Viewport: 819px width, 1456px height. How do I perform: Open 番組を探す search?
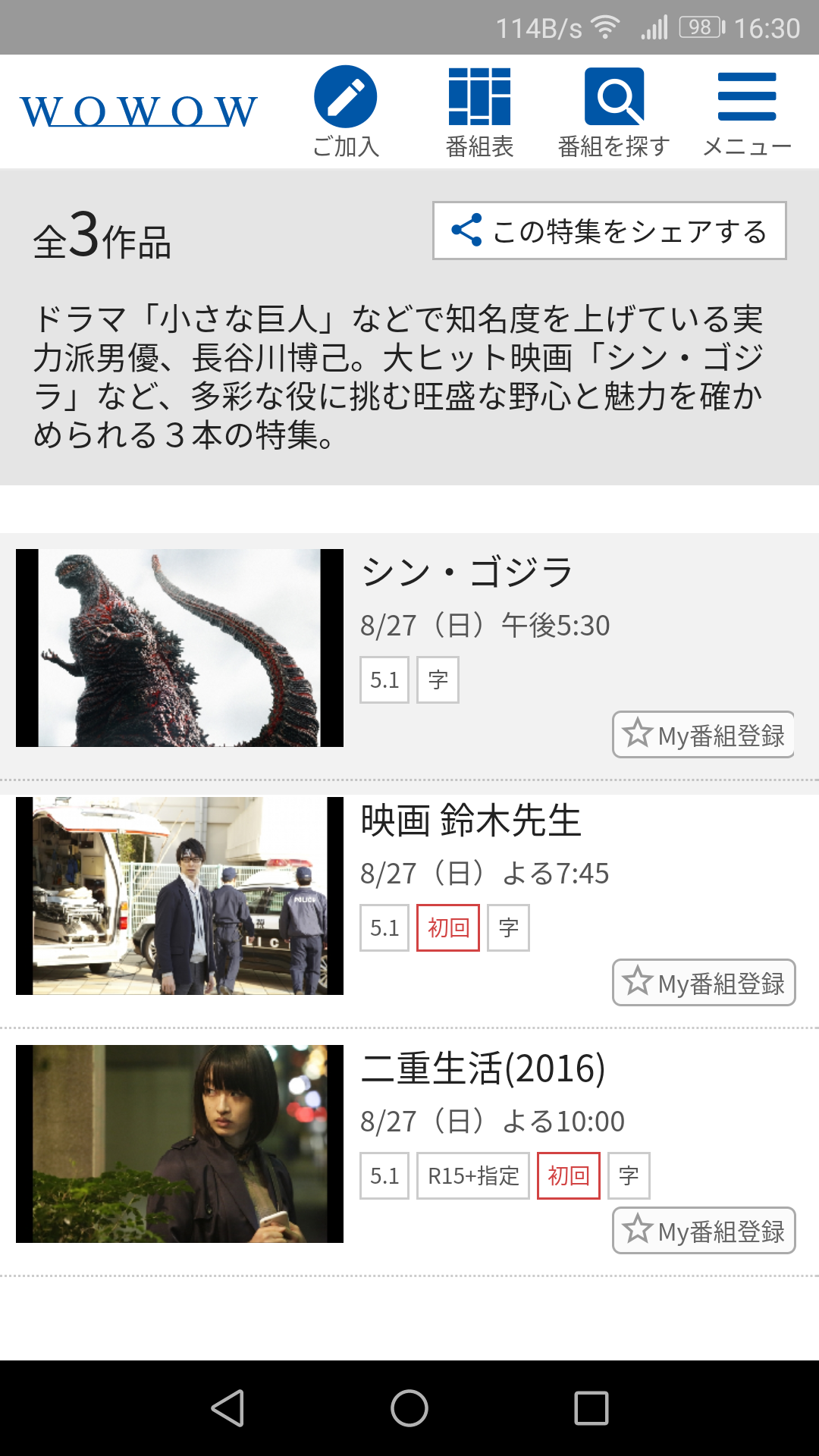tap(613, 111)
